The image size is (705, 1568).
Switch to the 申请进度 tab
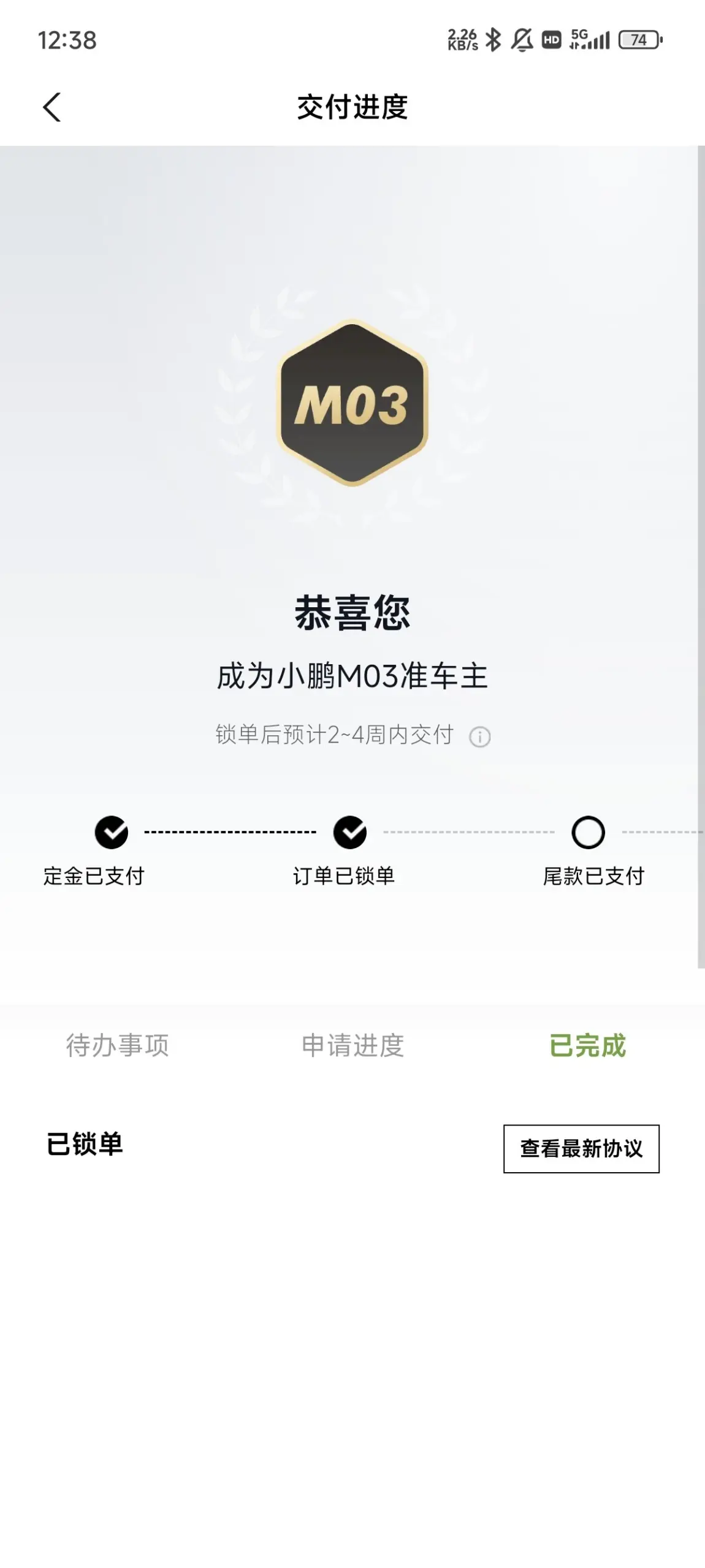coord(352,1045)
